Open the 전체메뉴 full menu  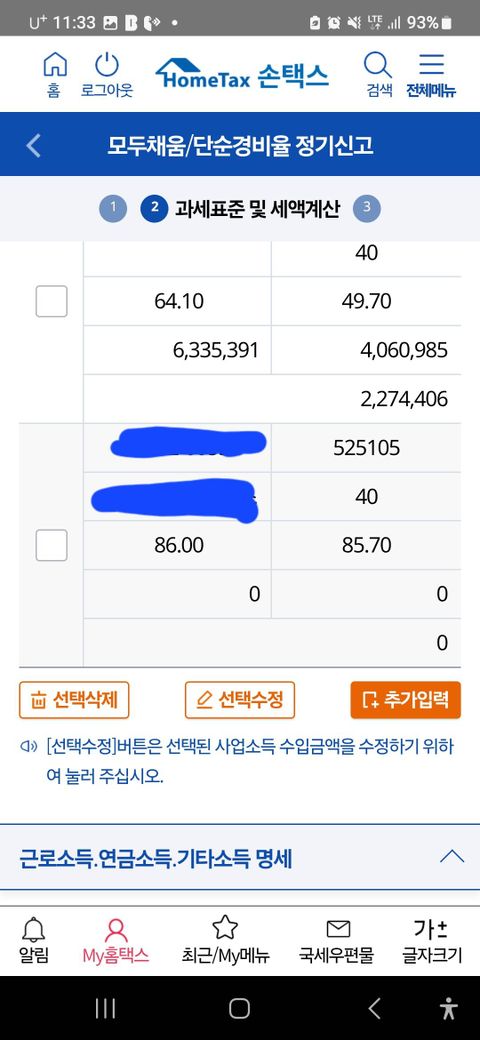click(x=431, y=74)
